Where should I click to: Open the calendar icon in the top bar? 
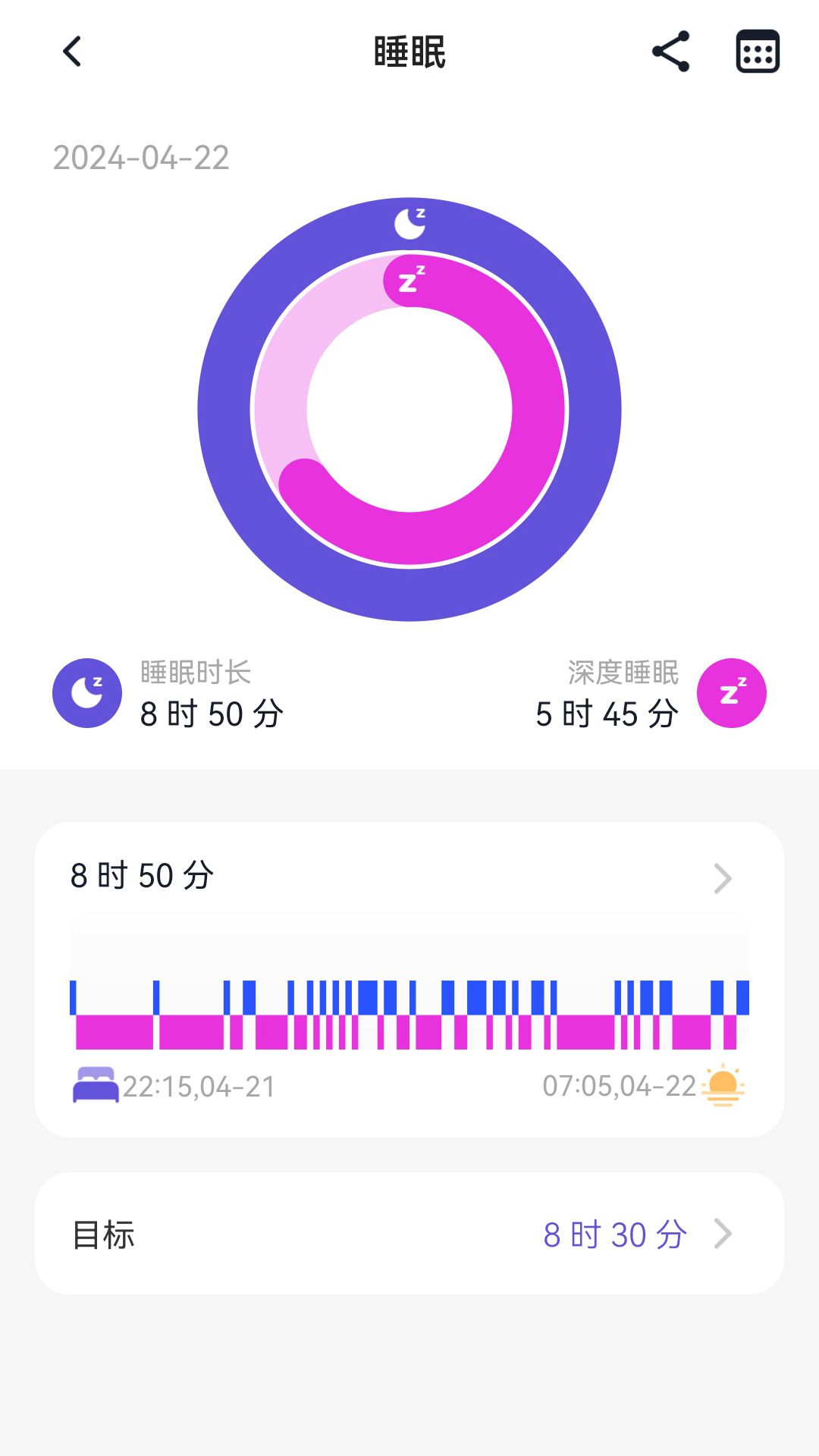[758, 52]
